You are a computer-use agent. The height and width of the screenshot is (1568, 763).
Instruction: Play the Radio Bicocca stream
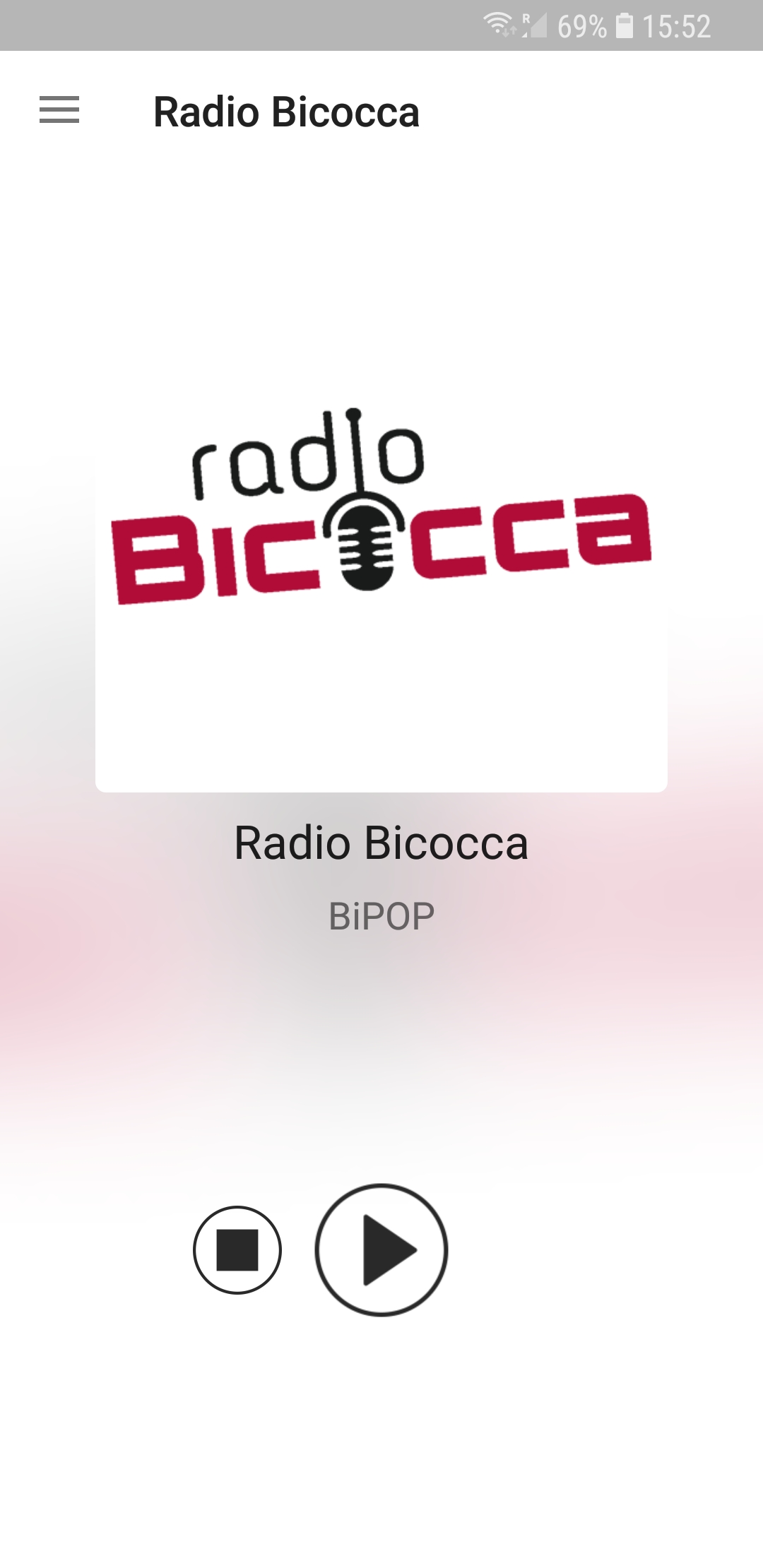[x=381, y=1249]
